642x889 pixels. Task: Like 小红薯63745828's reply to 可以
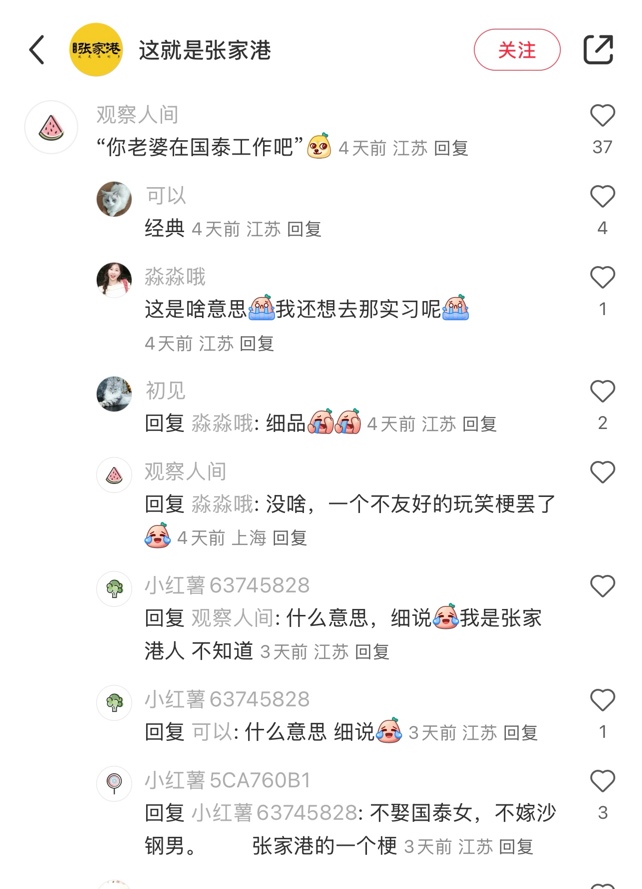[602, 700]
